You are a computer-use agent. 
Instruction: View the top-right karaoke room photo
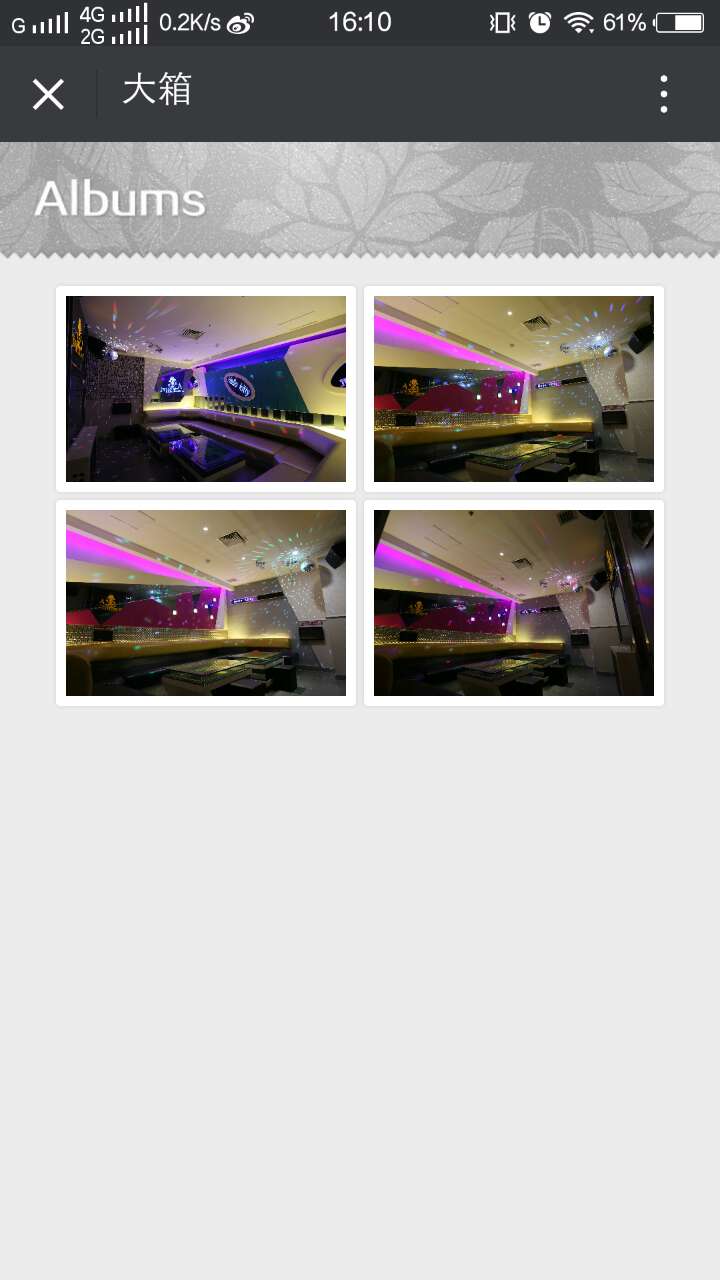pos(514,389)
